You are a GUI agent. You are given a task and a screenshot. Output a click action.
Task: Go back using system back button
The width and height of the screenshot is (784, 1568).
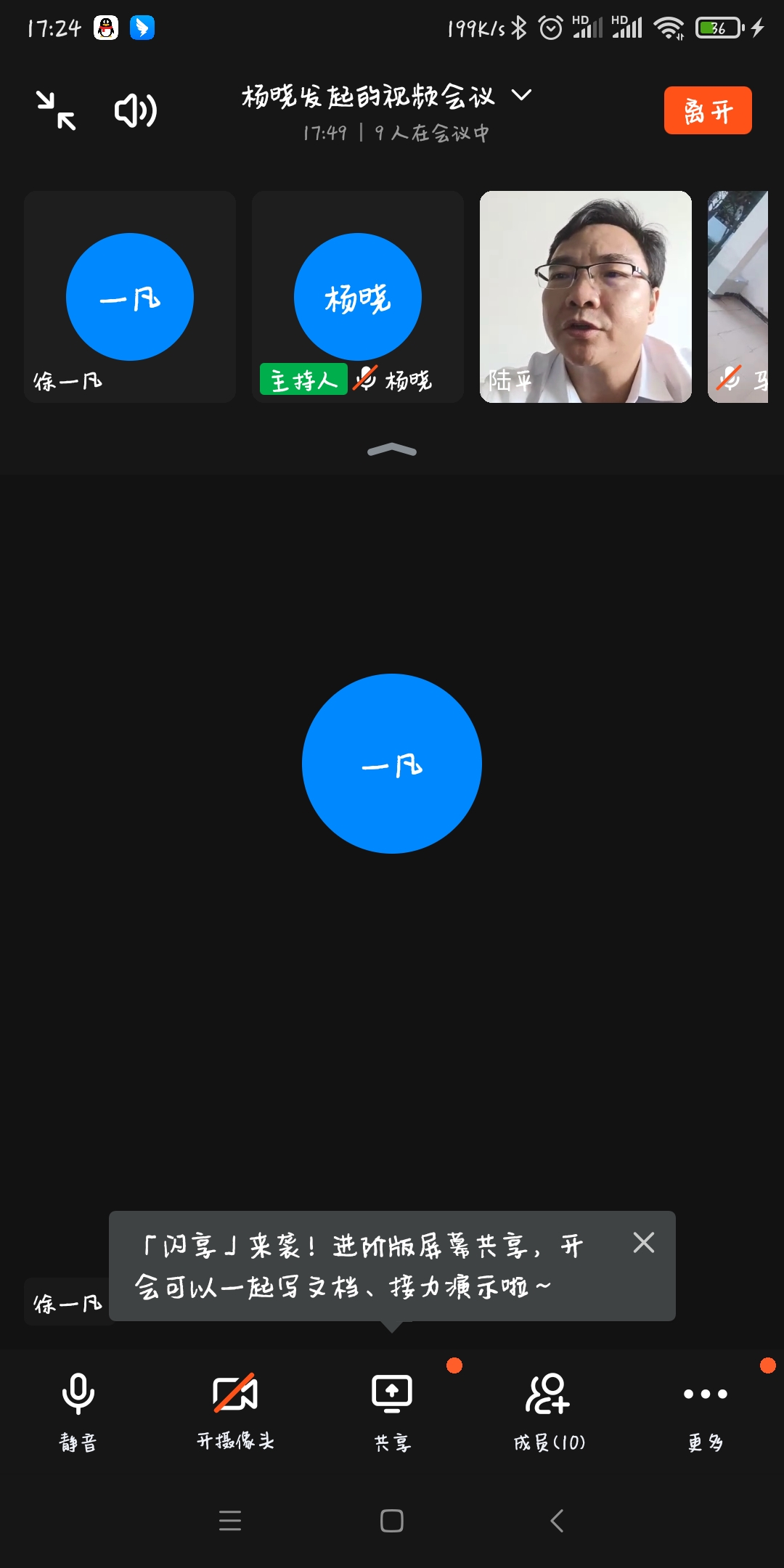pyautogui.click(x=557, y=1520)
